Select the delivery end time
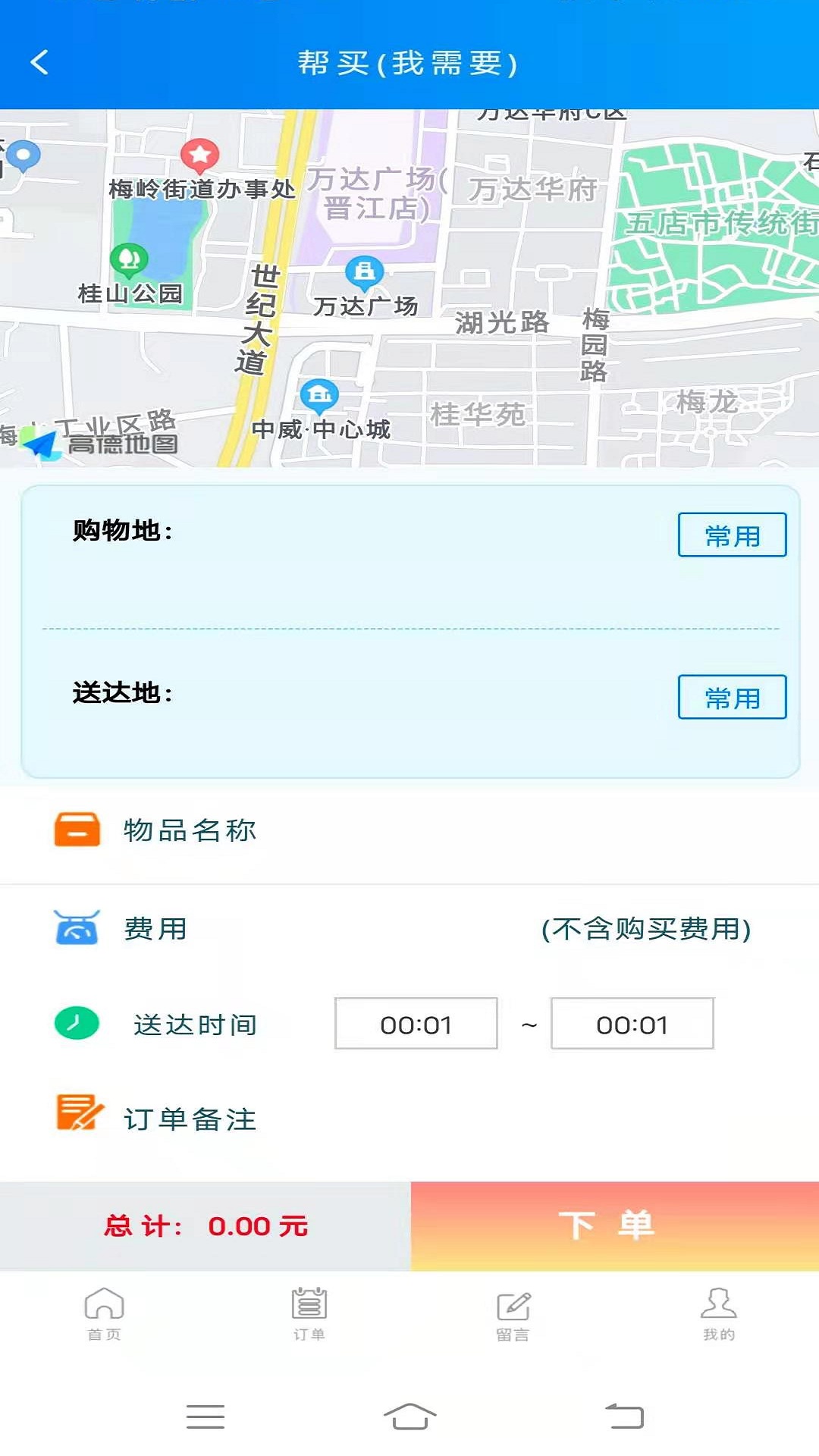The width and height of the screenshot is (819, 1456). pos(632,1024)
